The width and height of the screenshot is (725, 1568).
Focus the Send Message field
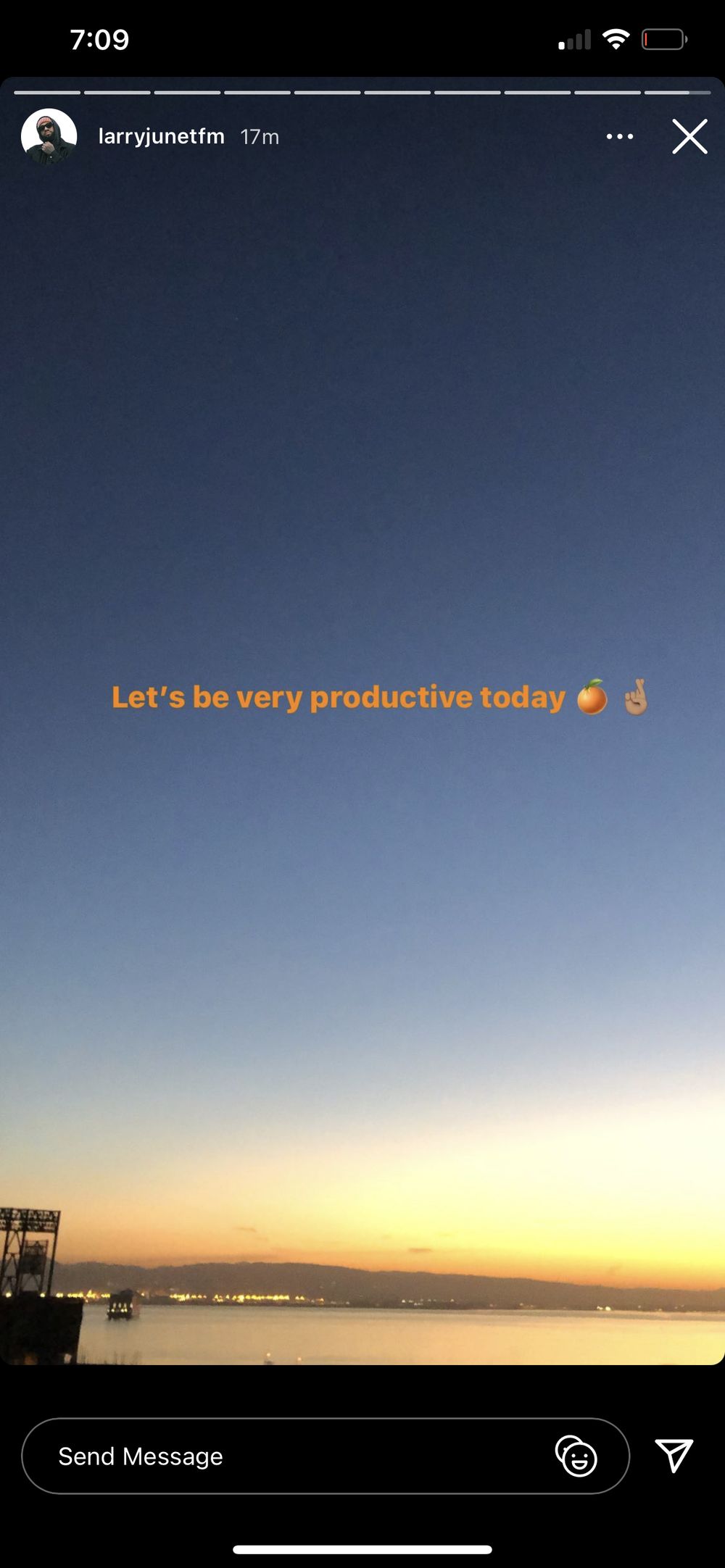point(326,1456)
